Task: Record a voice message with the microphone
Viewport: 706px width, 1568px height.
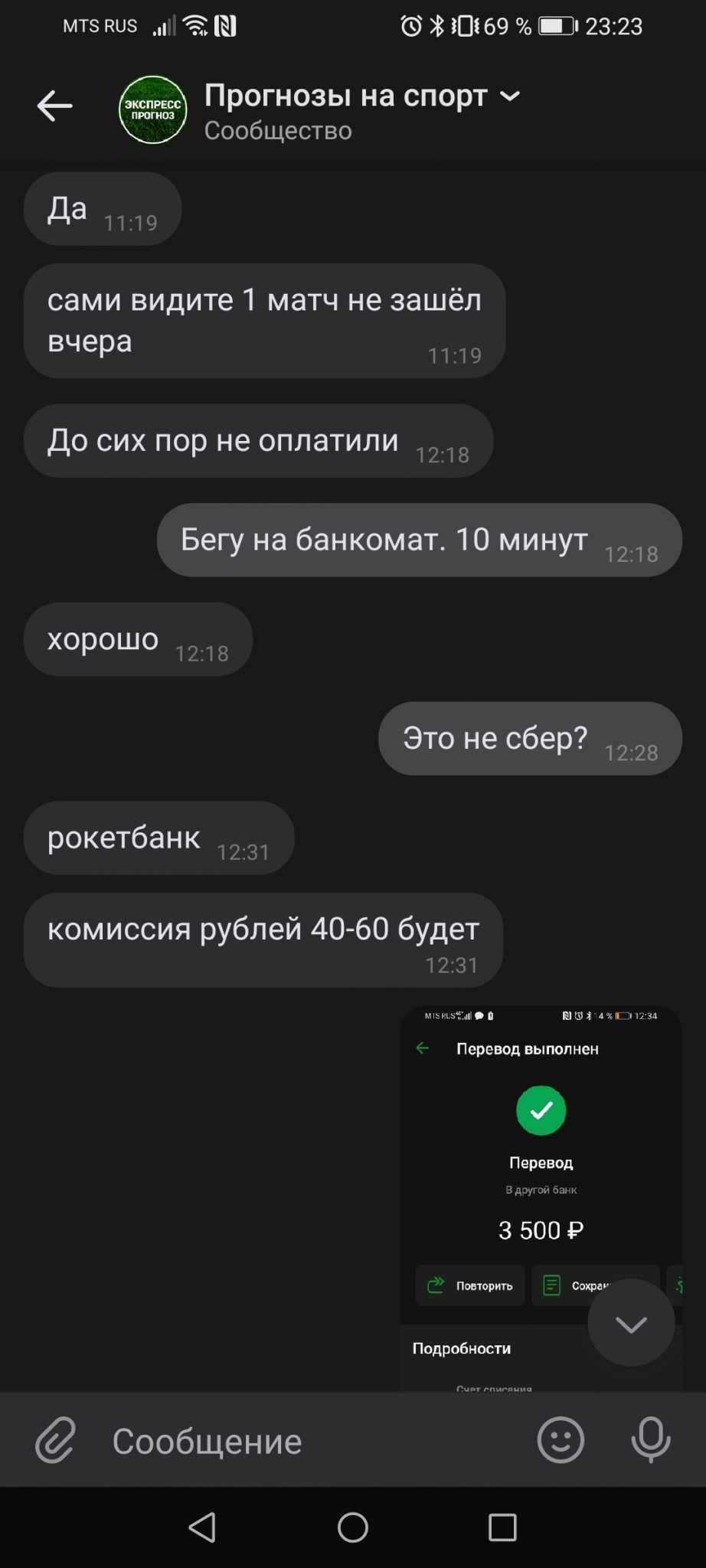Action: tap(651, 1440)
